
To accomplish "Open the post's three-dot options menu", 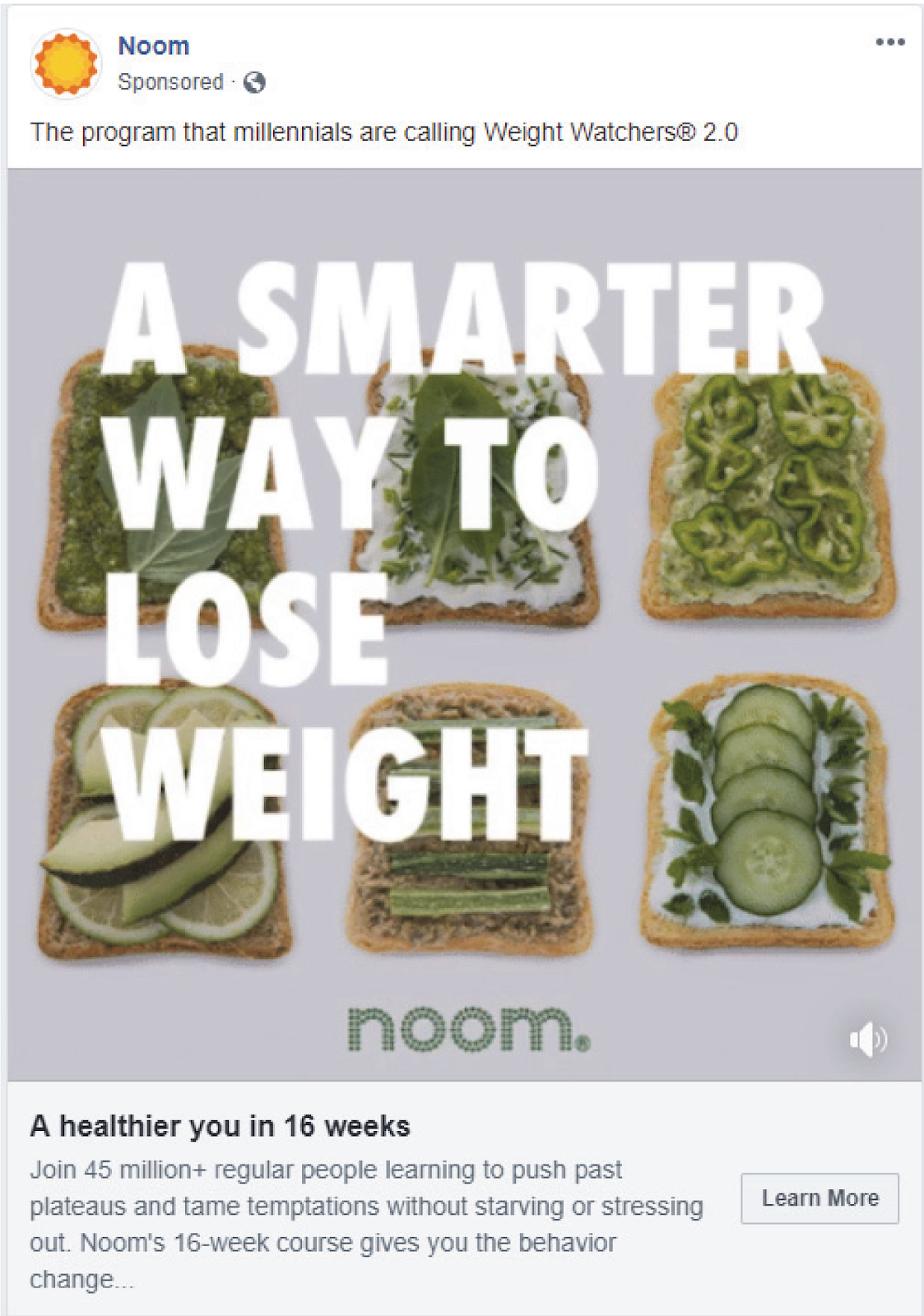I will click(x=889, y=43).
